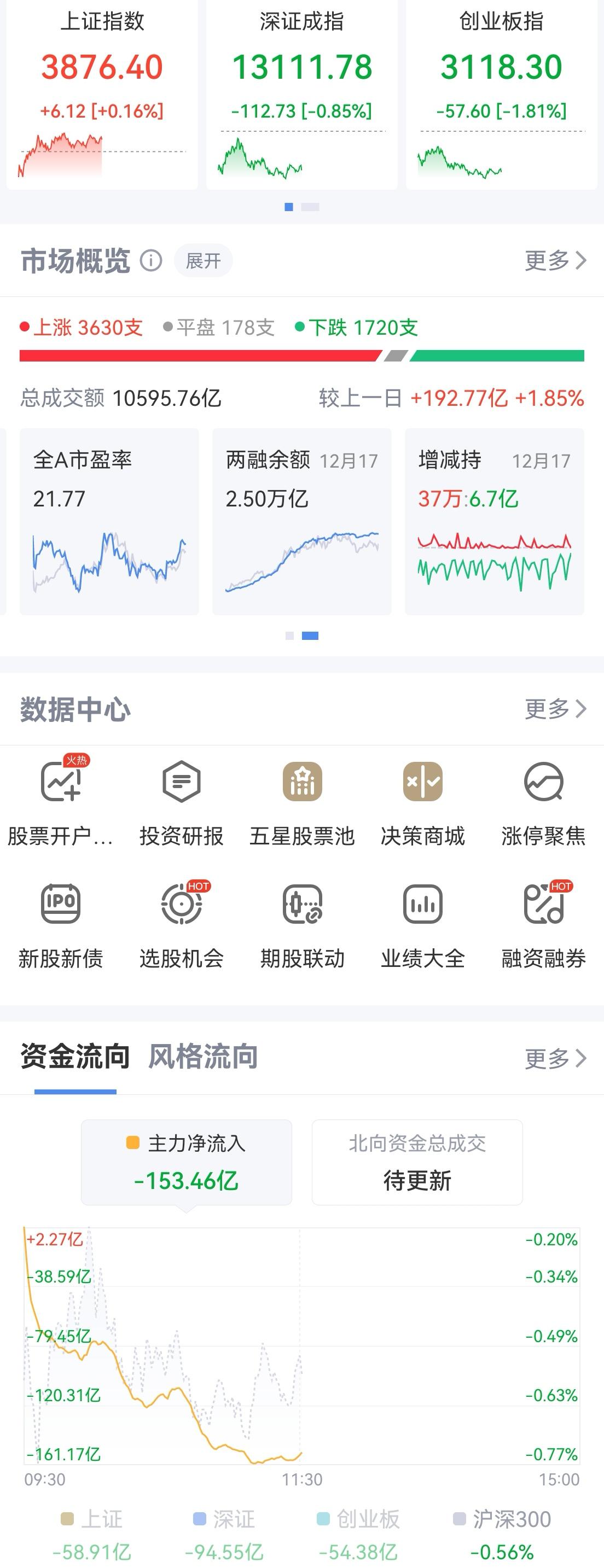This screenshot has width=604, height=1568.
Task: Open 更多 for 资金流向
Action: (x=555, y=1058)
